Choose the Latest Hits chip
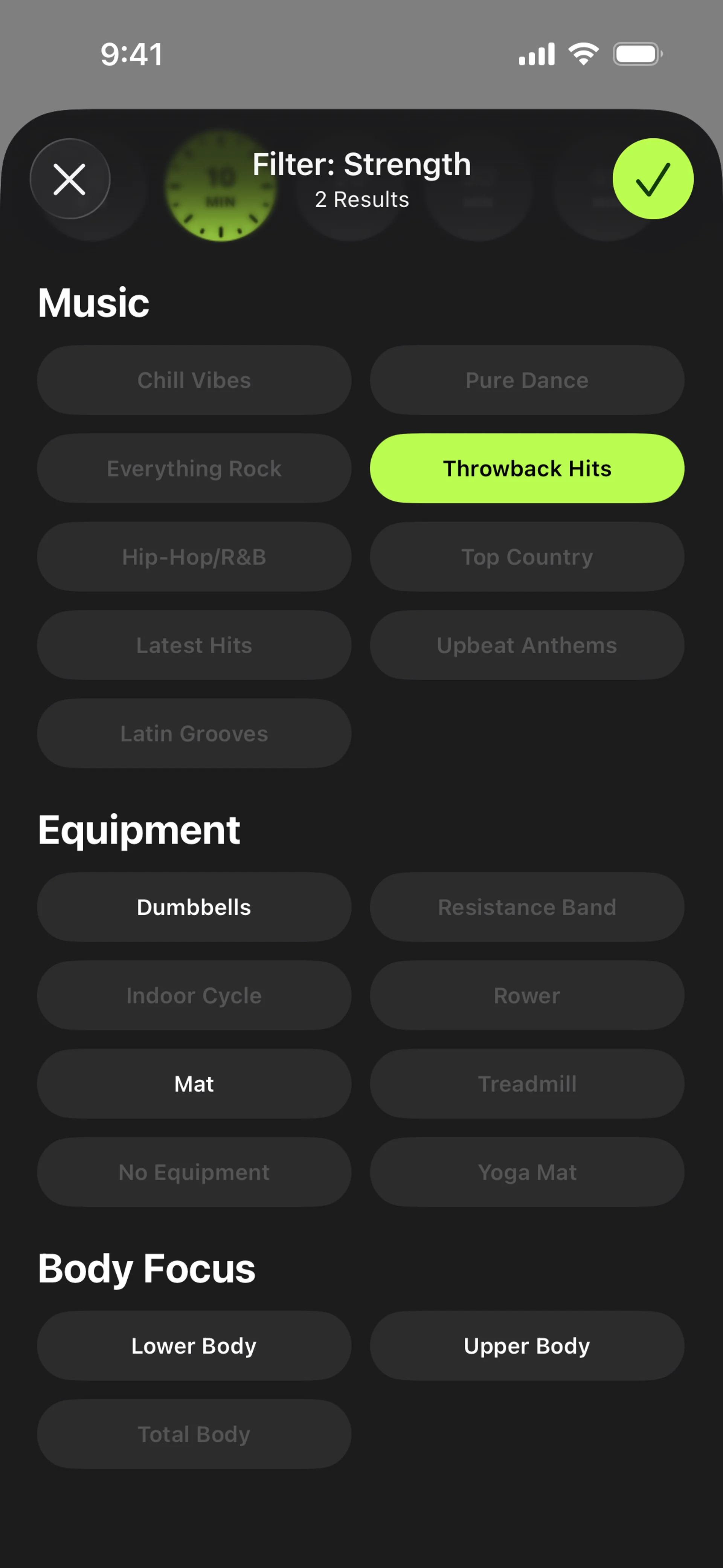This screenshot has width=723, height=1568. 194,645
